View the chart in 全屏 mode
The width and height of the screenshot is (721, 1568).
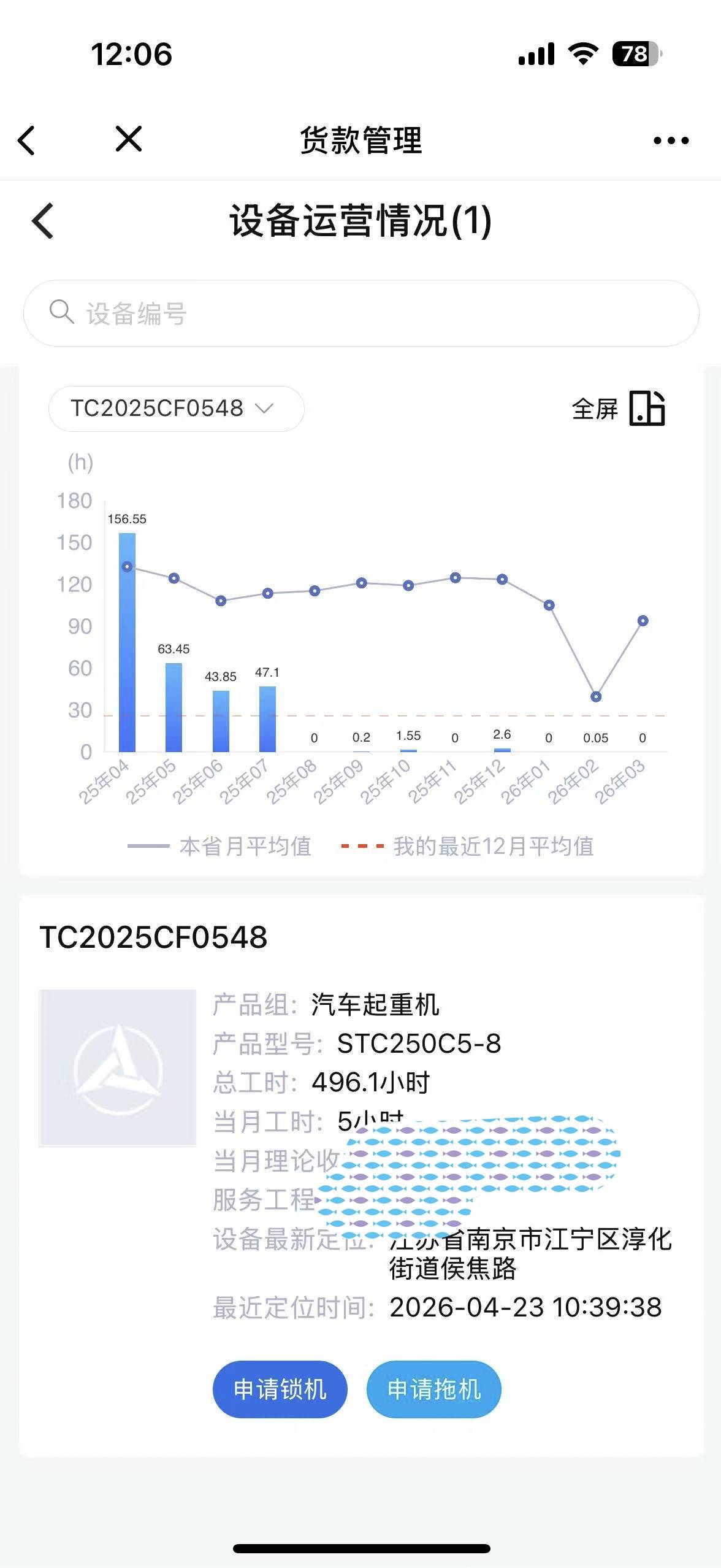(618, 409)
